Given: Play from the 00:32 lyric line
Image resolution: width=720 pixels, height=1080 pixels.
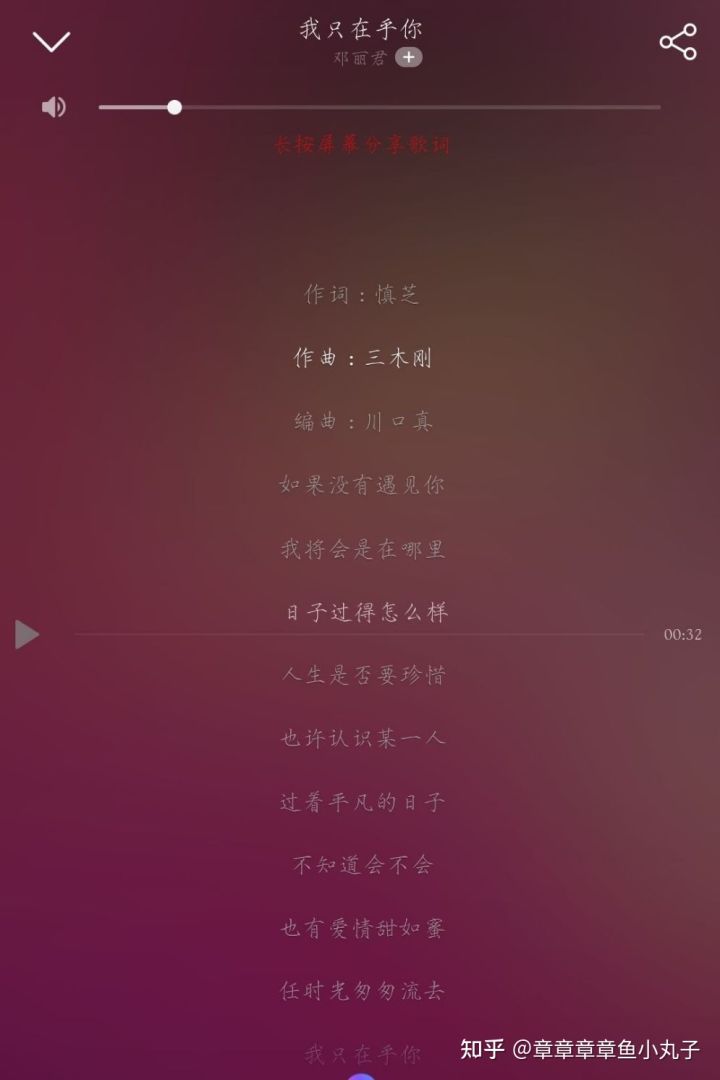Looking at the screenshot, I should [x=27, y=634].
